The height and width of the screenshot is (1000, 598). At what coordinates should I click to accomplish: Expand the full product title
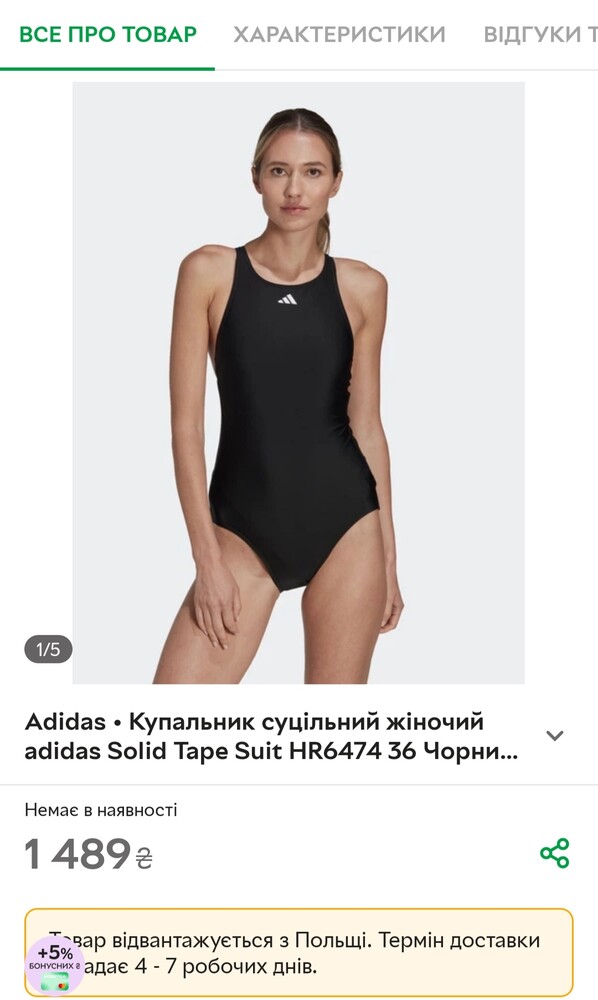click(555, 735)
